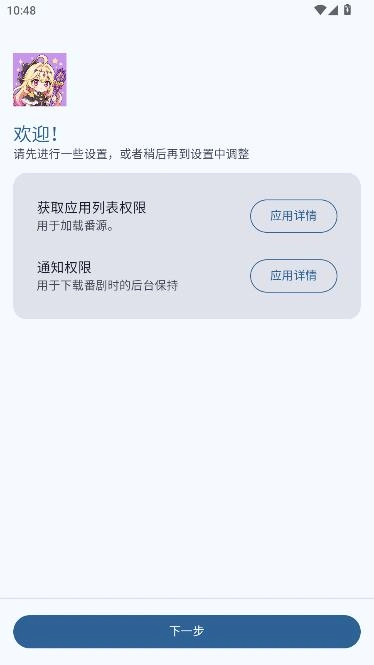Image resolution: width=374 pixels, height=665 pixels.
Task: Continue with the 下一步 button
Action: 187,631
